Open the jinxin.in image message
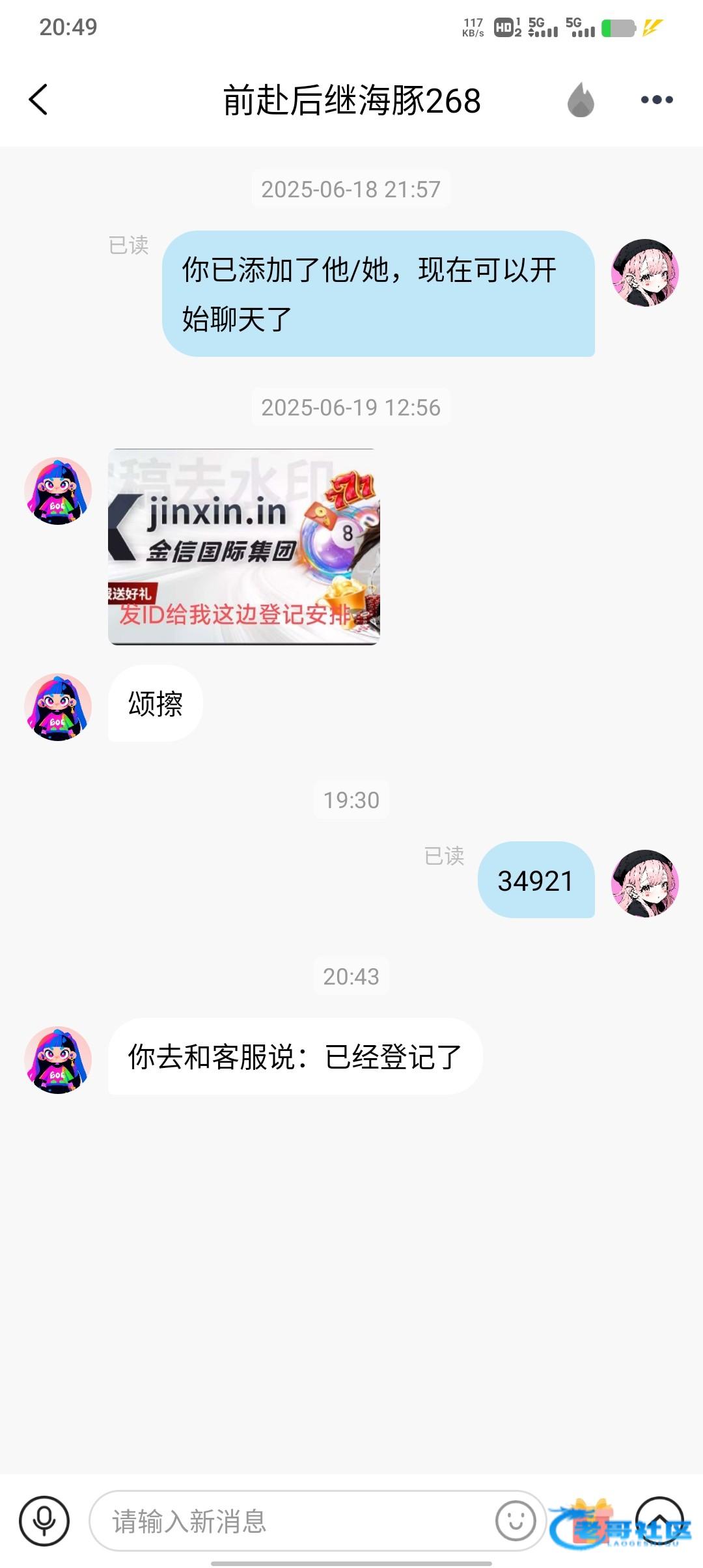The image size is (703, 1568). click(243, 546)
